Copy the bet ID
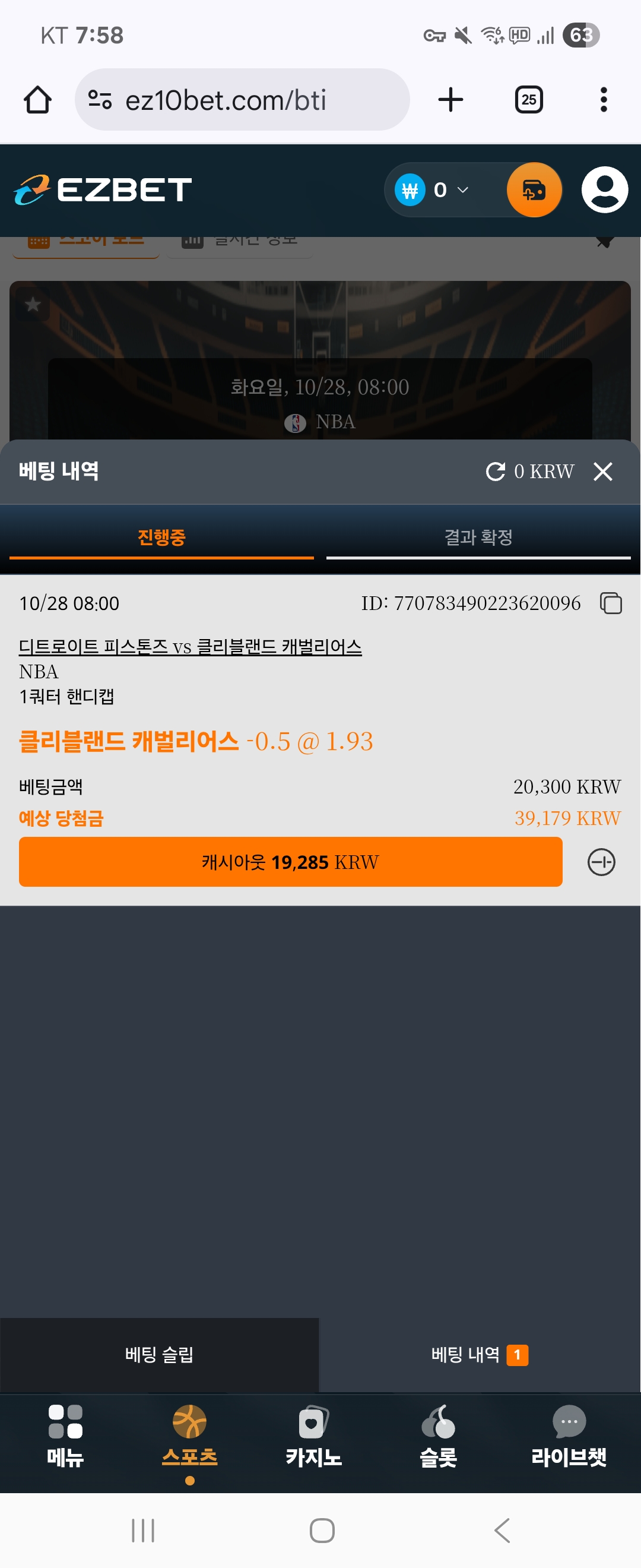The height and width of the screenshot is (1568, 641). click(x=611, y=603)
